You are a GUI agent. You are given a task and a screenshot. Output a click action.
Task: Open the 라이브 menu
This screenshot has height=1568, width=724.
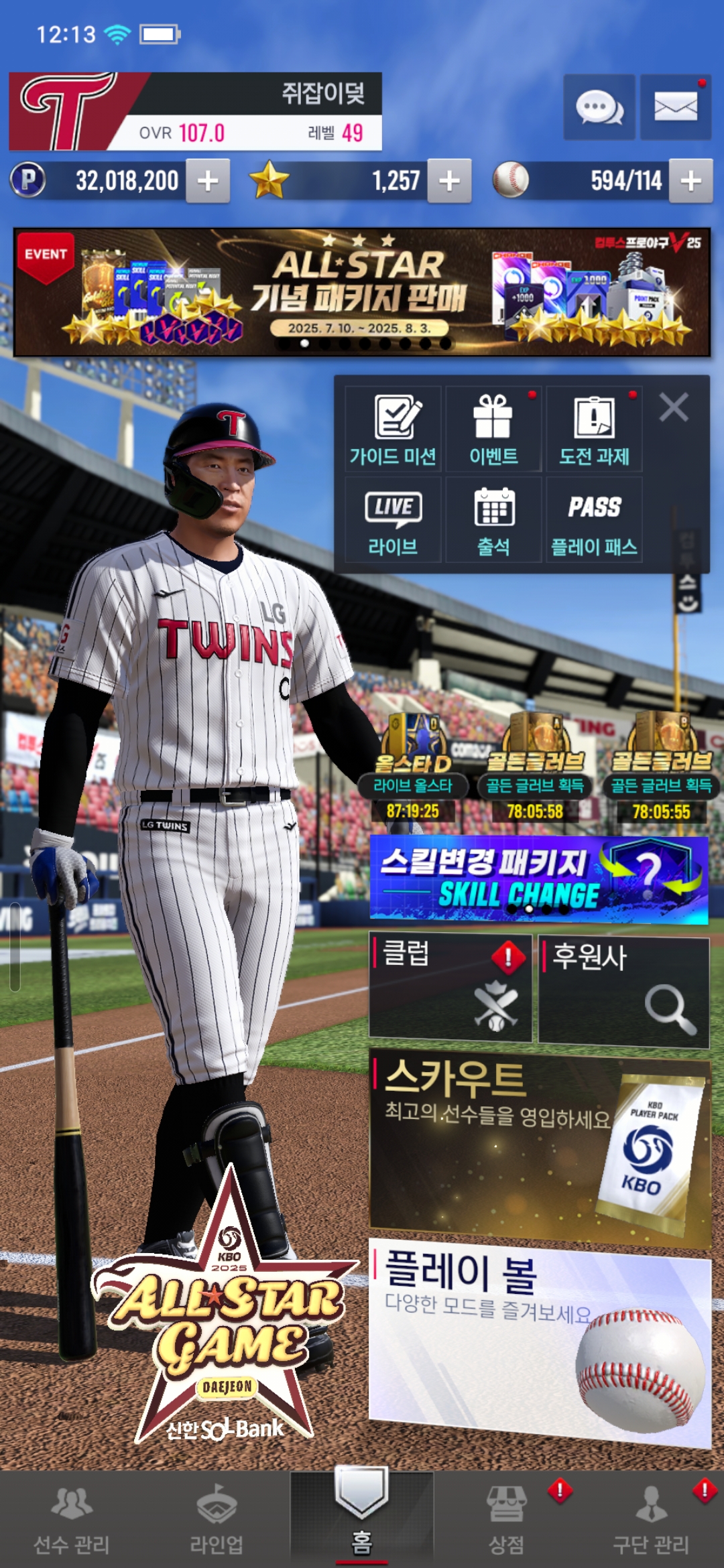tap(393, 521)
